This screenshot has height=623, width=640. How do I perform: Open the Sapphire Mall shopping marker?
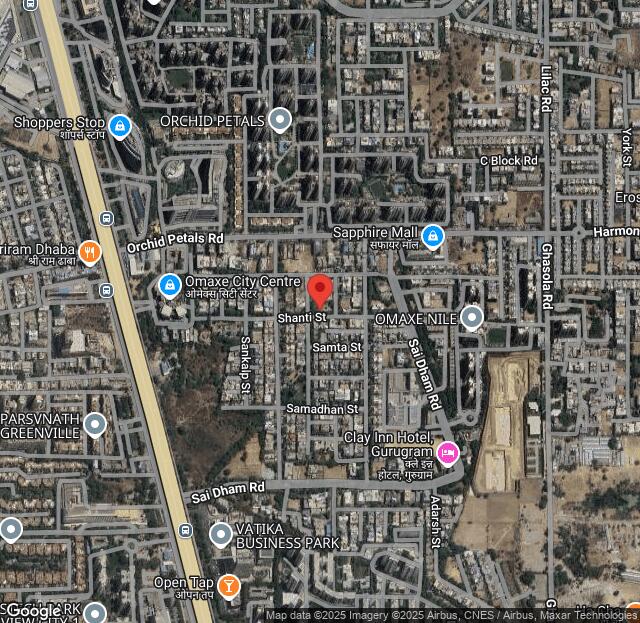[x=433, y=237]
